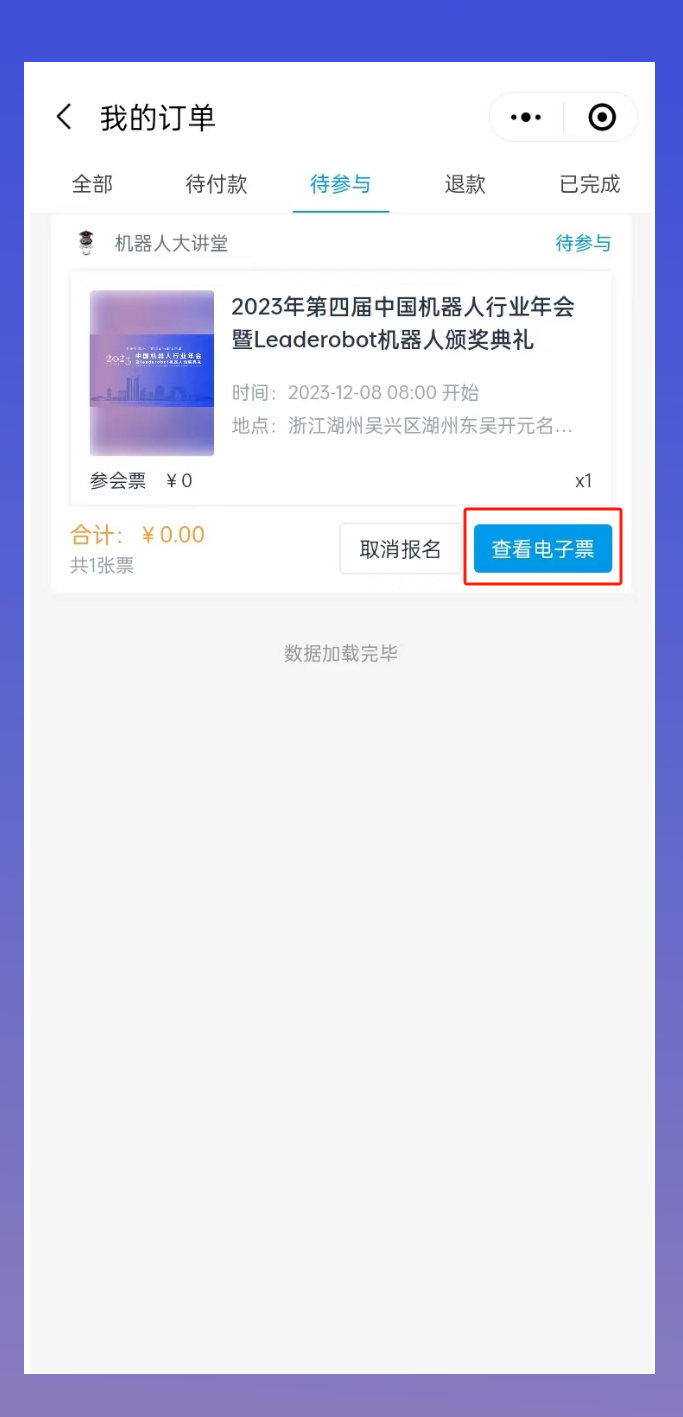
Task: Open 机器人大讲堂 organizer page
Action: coord(170,243)
